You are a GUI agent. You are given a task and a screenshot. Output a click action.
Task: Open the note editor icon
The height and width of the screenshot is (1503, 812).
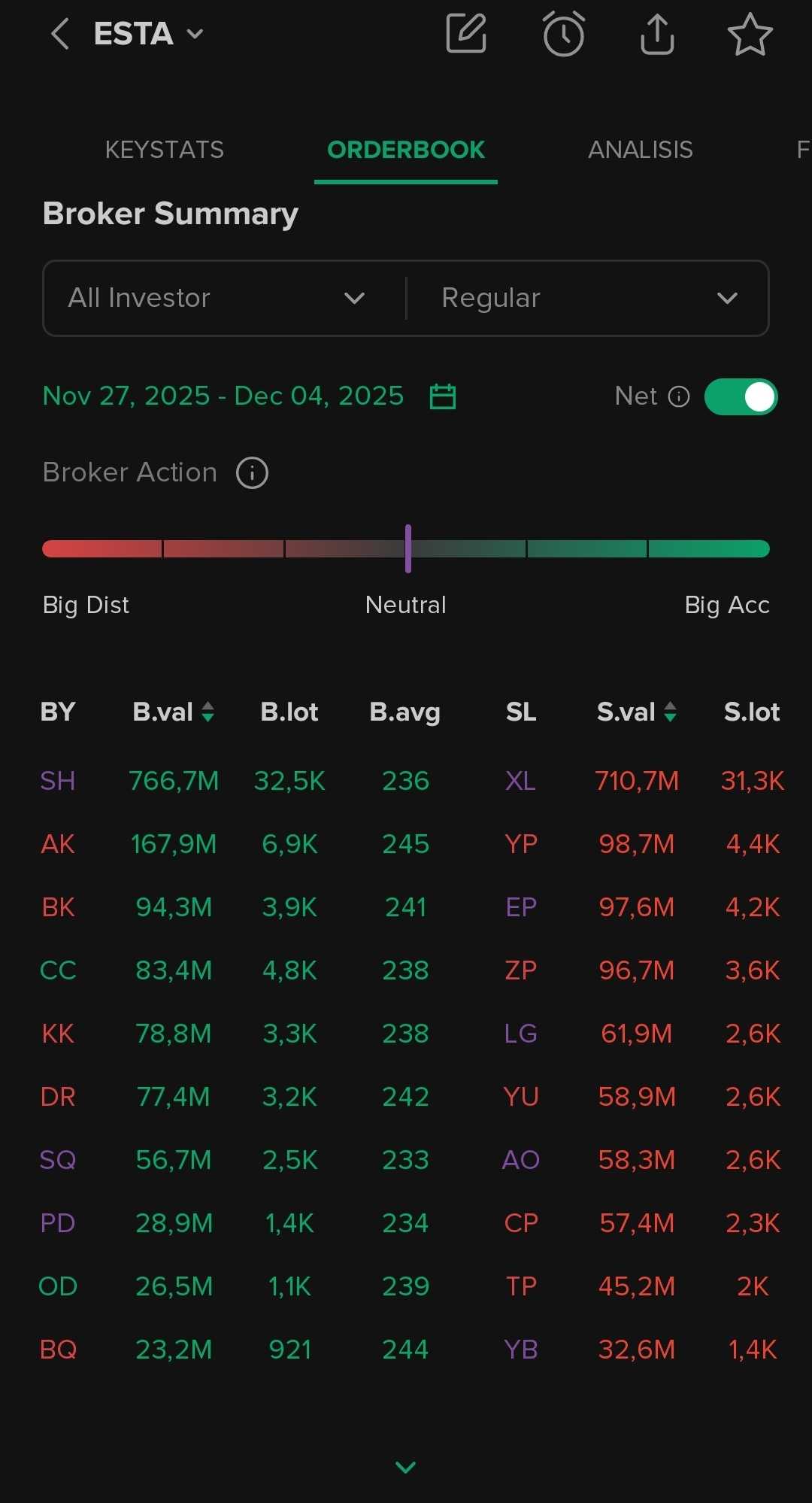(466, 34)
